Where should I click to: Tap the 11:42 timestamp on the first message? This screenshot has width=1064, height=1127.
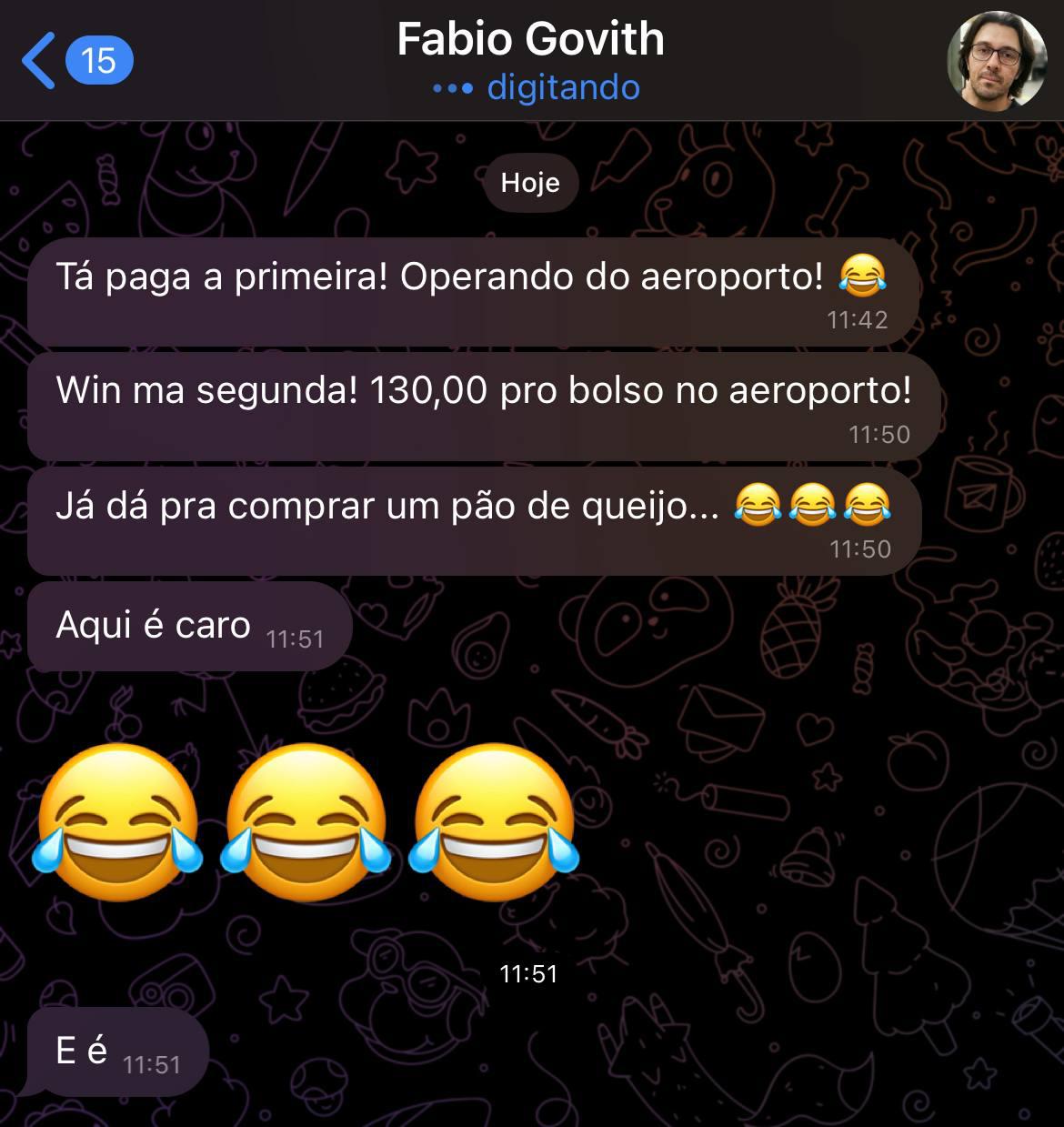pyautogui.click(x=857, y=317)
